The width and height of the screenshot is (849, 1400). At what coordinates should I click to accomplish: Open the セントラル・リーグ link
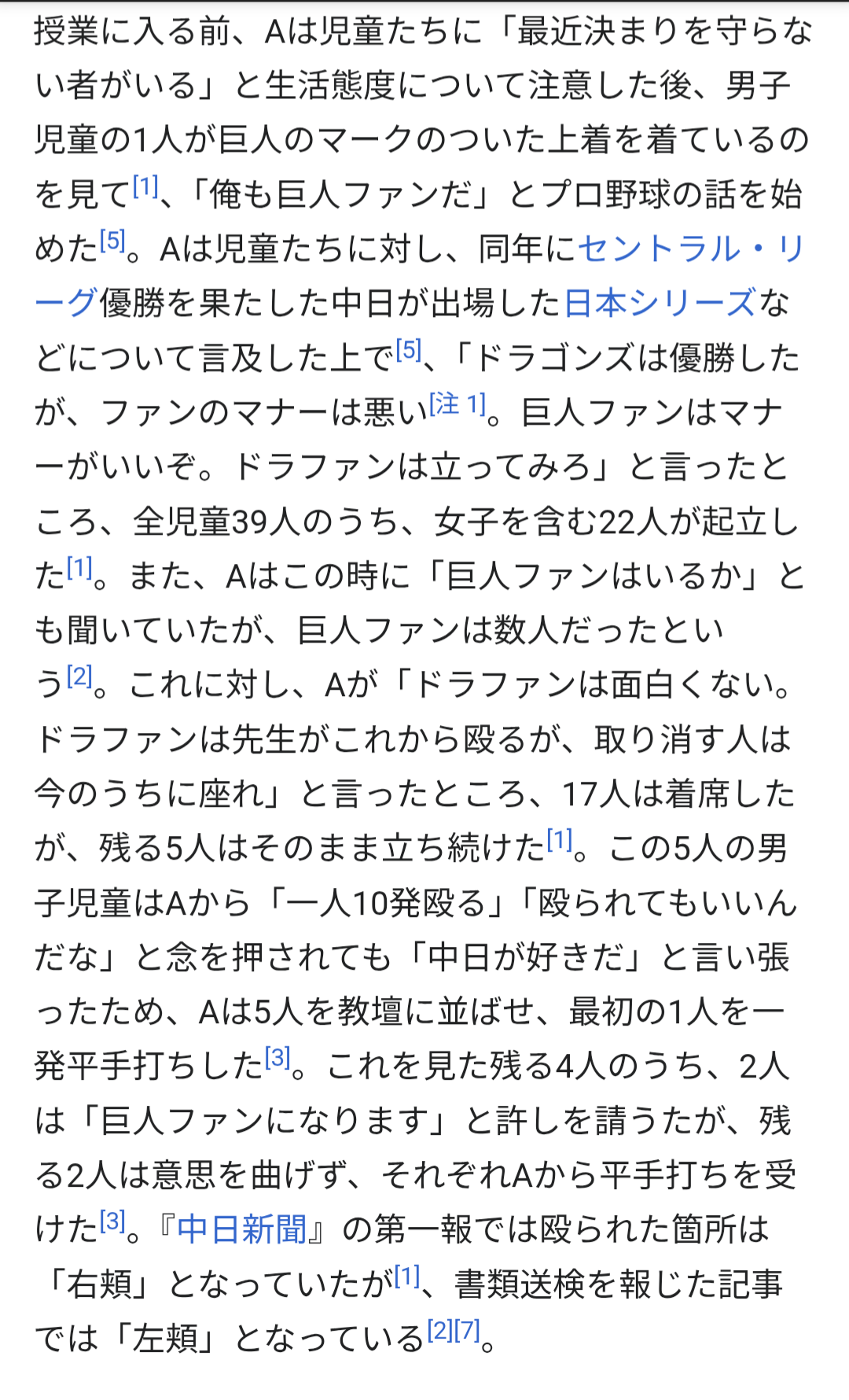tap(692, 250)
